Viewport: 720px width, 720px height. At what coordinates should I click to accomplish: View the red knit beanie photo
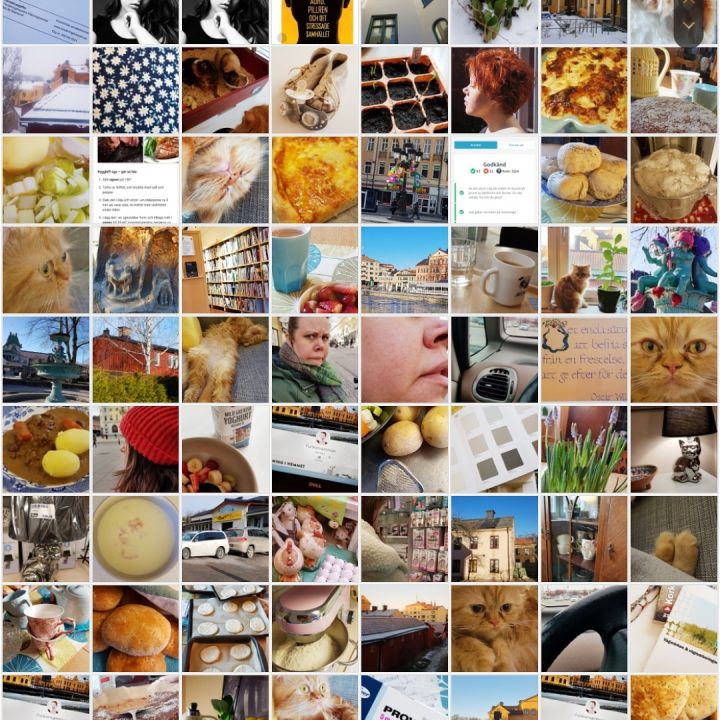click(x=135, y=450)
